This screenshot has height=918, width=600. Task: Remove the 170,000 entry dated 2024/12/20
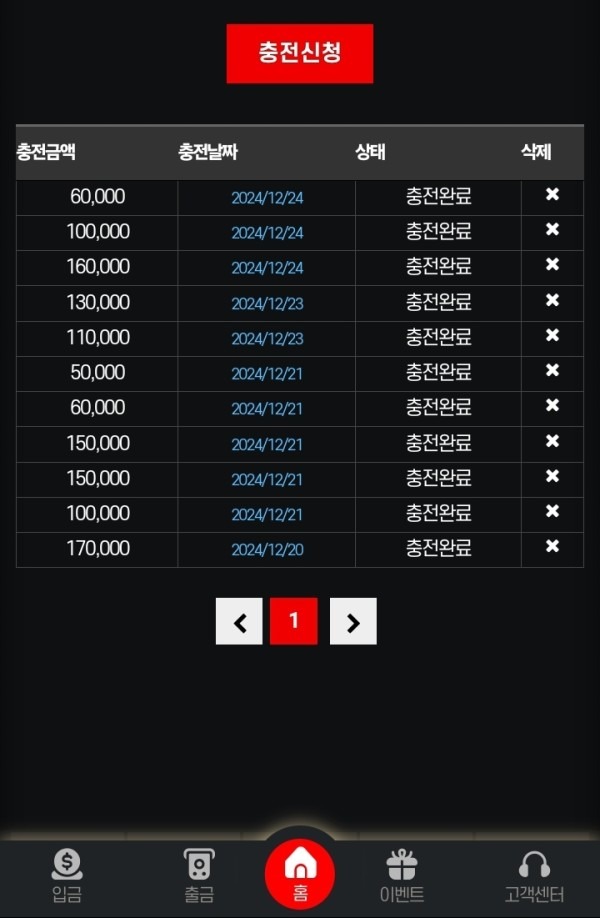552,547
